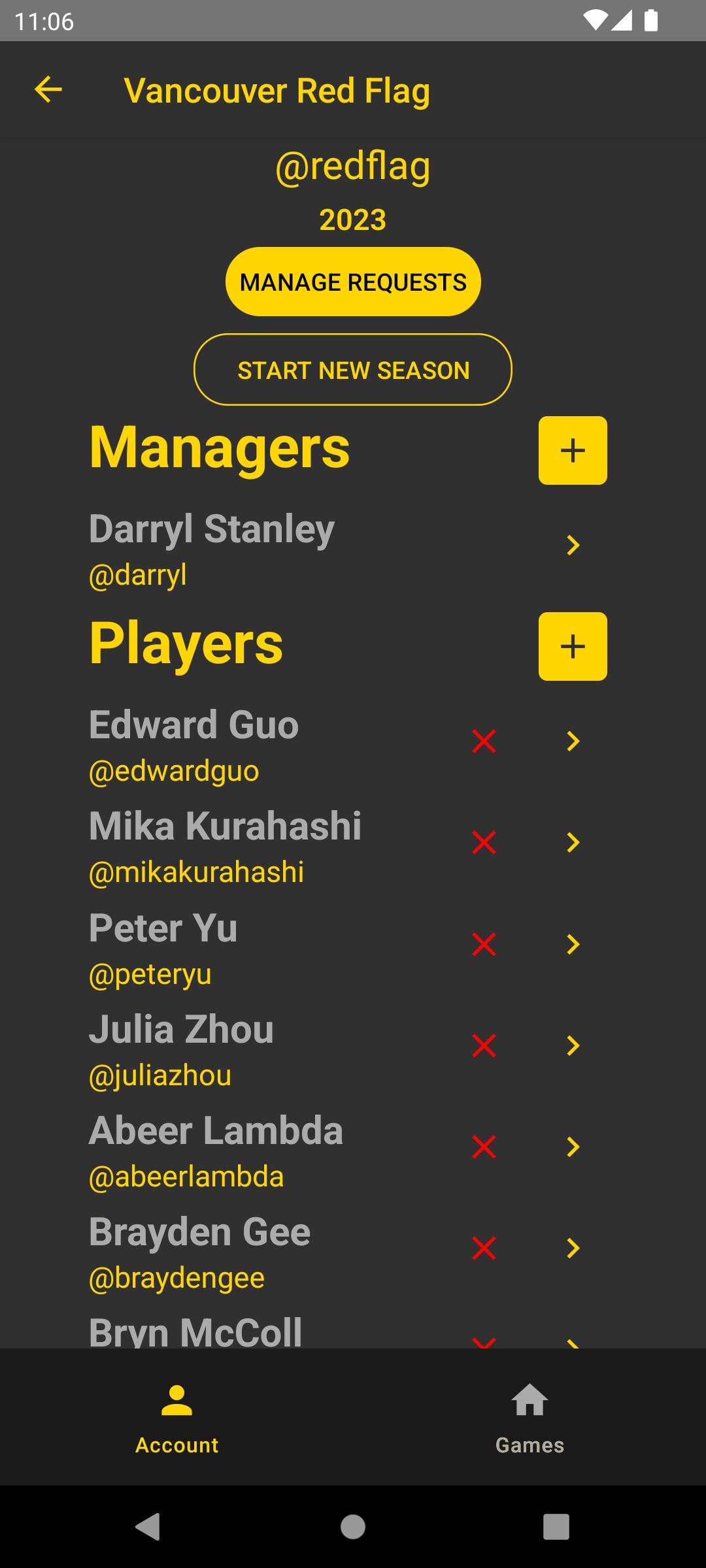The image size is (706, 1568).
Task: Go back using the arrow in header
Action: click(48, 90)
